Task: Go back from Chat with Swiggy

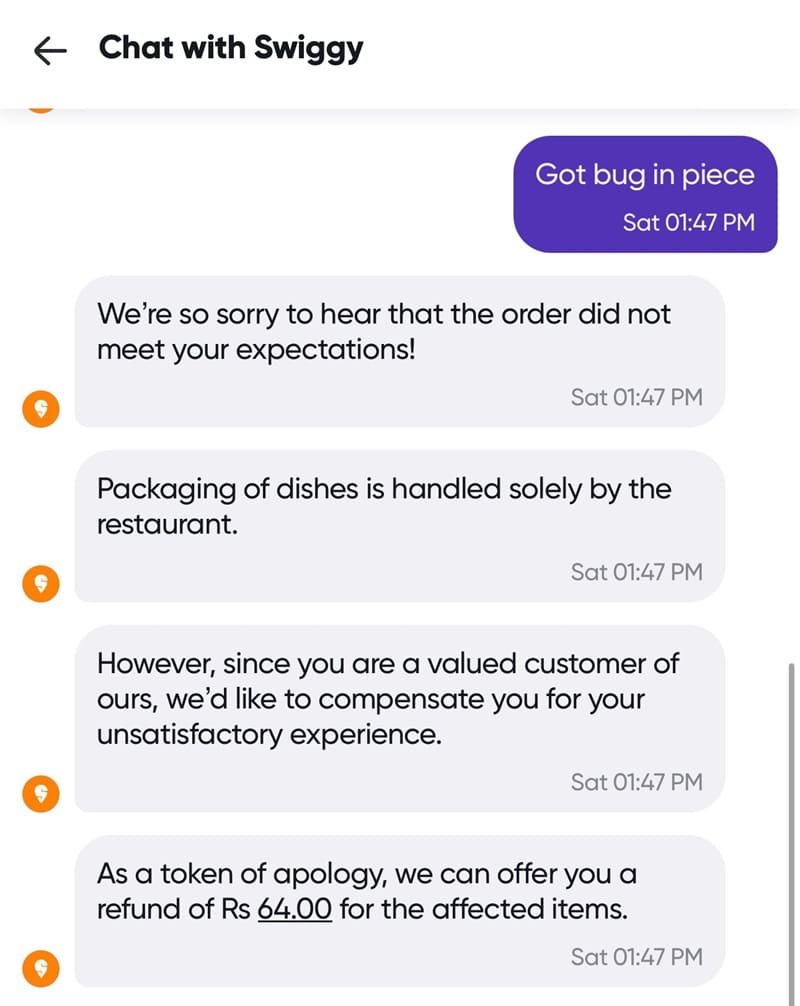Action: [x=50, y=51]
